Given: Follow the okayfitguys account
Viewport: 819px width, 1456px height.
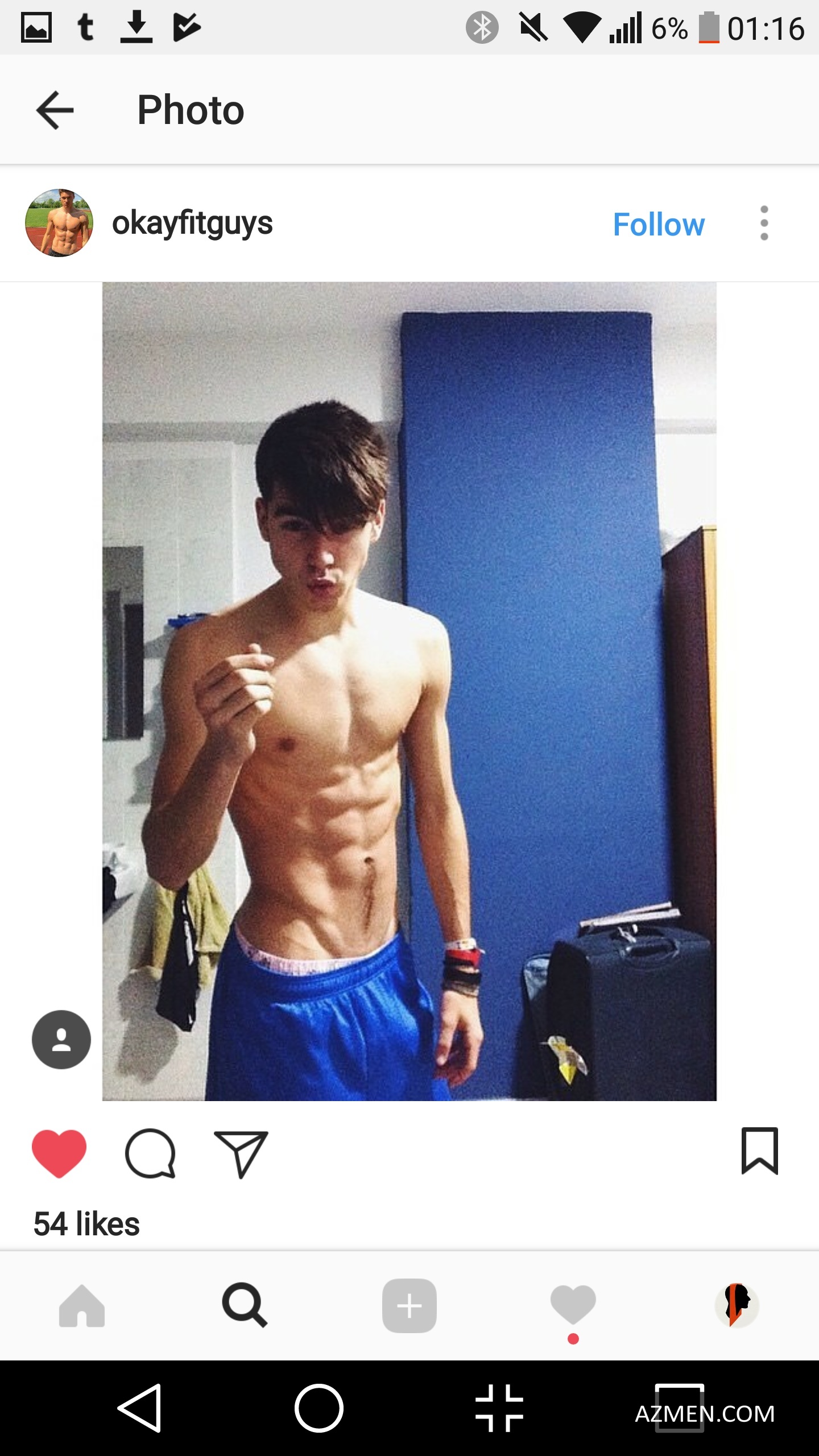Looking at the screenshot, I should pos(659,224).
